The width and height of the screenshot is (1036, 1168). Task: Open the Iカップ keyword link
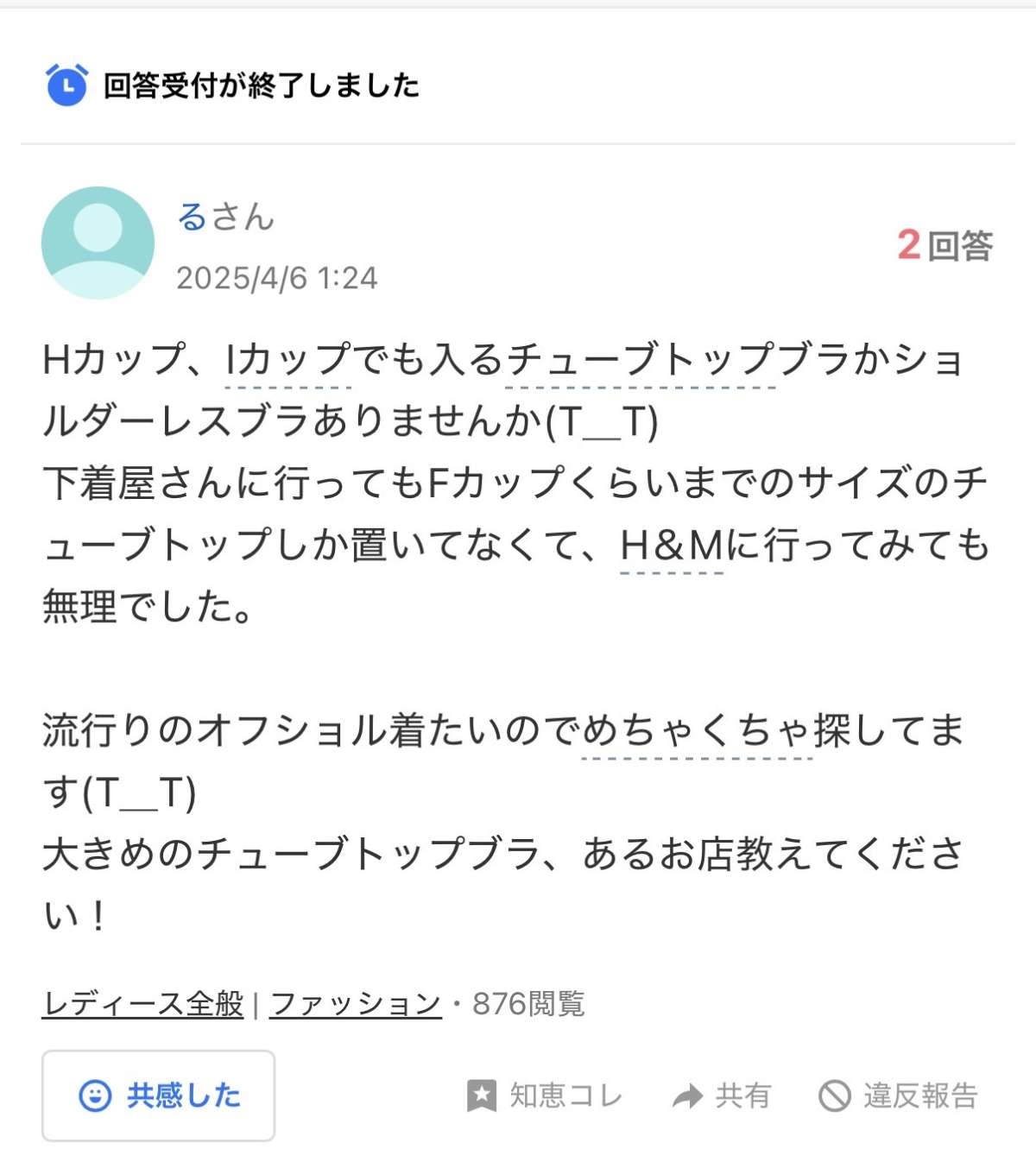(287, 360)
